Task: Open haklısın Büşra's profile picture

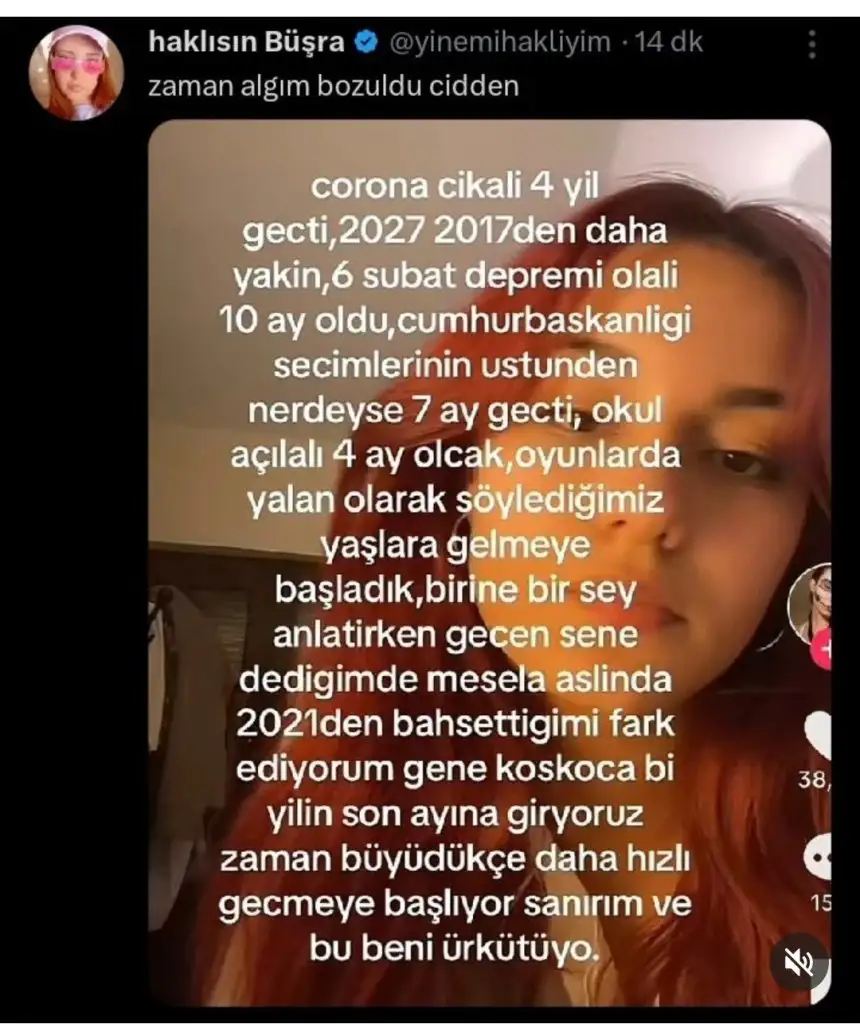Action: click(x=77, y=73)
